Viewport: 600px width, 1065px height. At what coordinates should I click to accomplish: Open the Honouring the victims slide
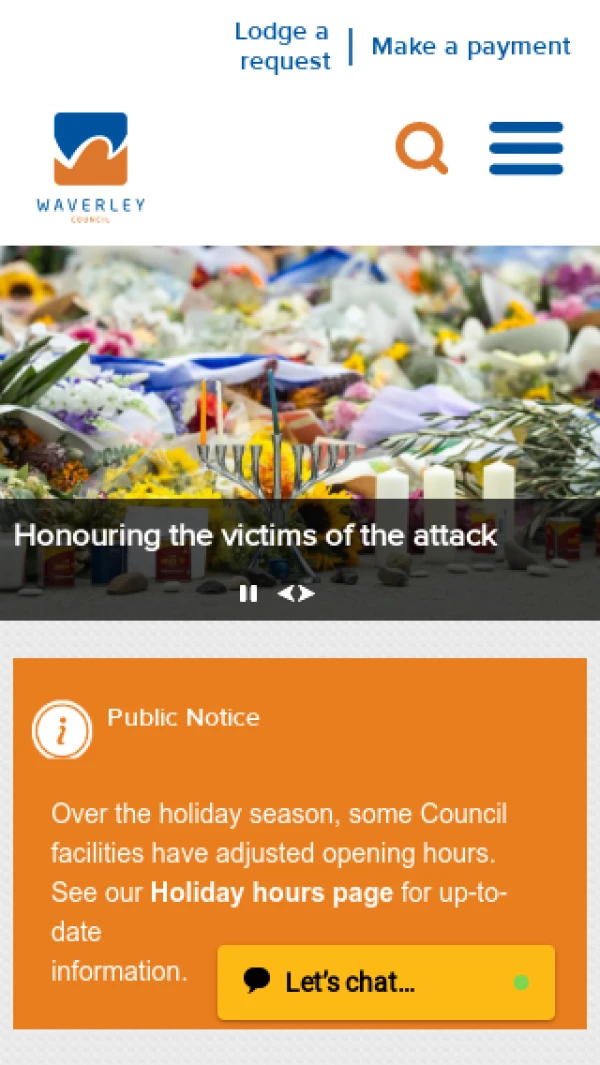pos(255,535)
